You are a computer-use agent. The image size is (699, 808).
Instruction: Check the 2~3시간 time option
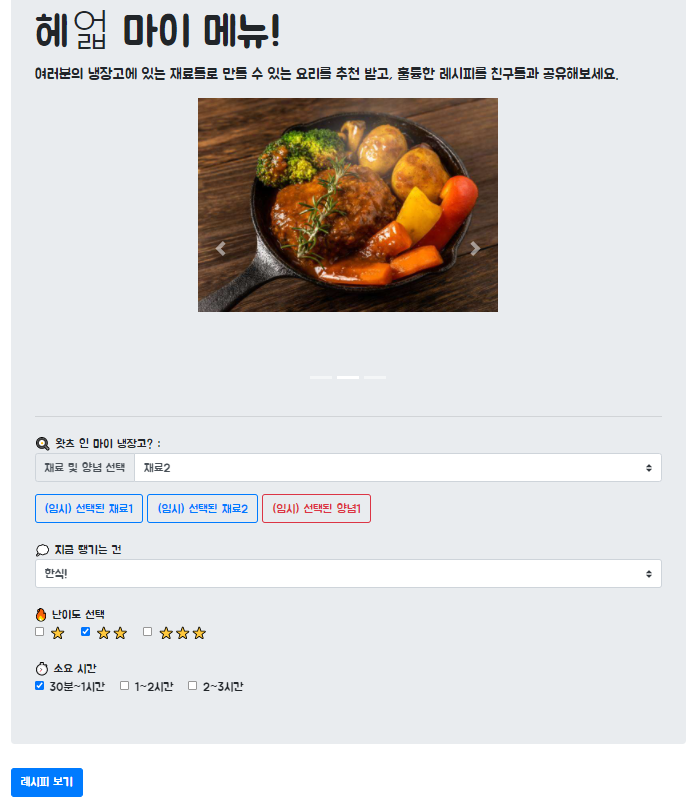pos(193,686)
